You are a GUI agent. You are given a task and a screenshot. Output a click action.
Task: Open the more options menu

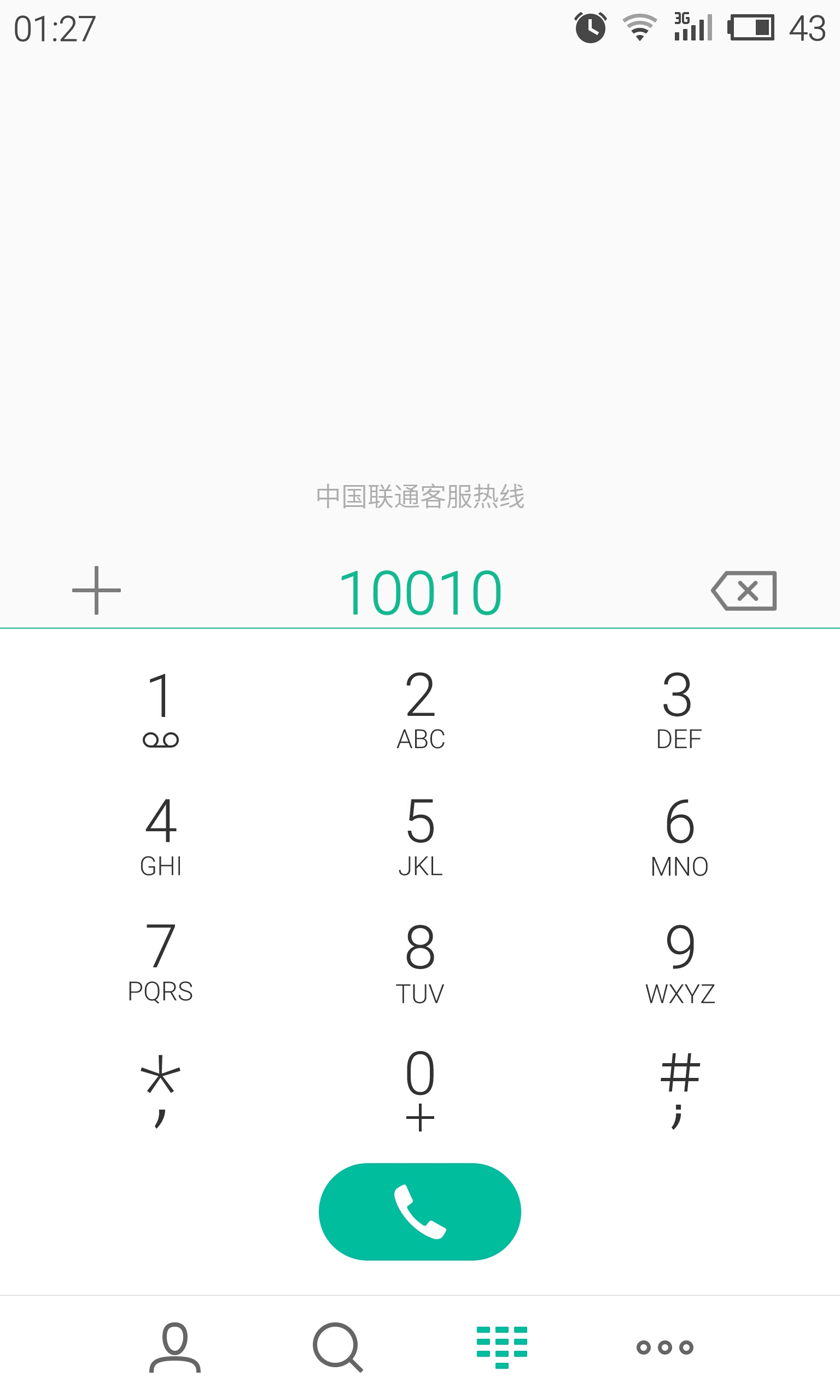[x=664, y=1347]
